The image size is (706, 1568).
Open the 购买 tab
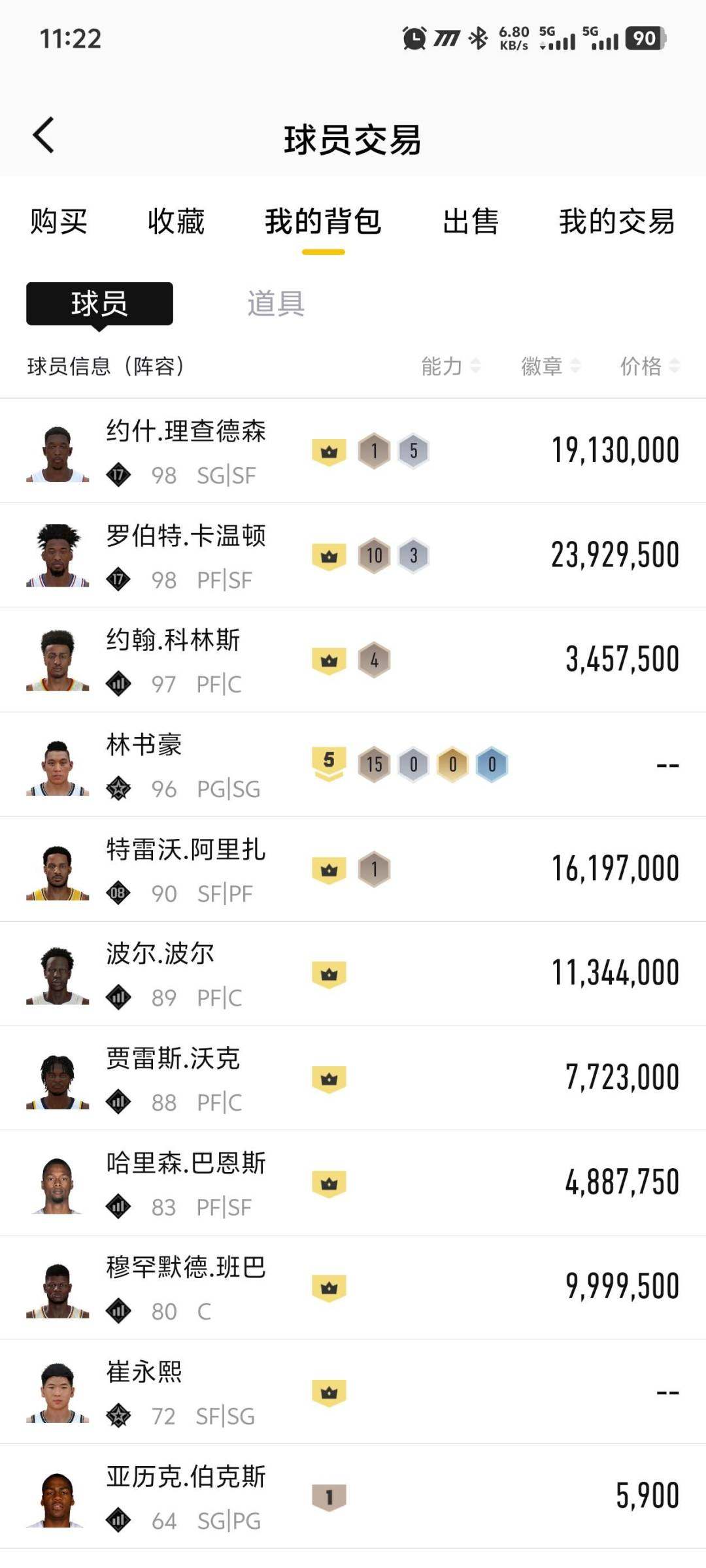click(x=58, y=223)
